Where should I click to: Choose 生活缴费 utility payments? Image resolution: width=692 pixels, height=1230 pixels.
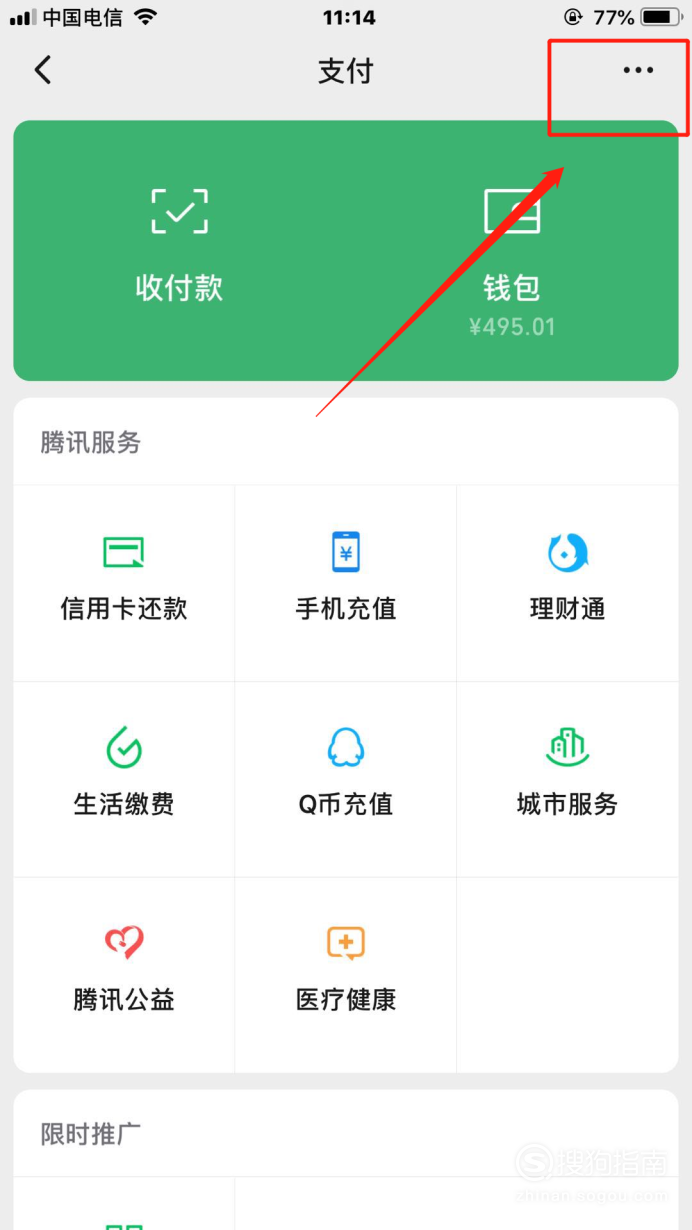[x=124, y=779]
